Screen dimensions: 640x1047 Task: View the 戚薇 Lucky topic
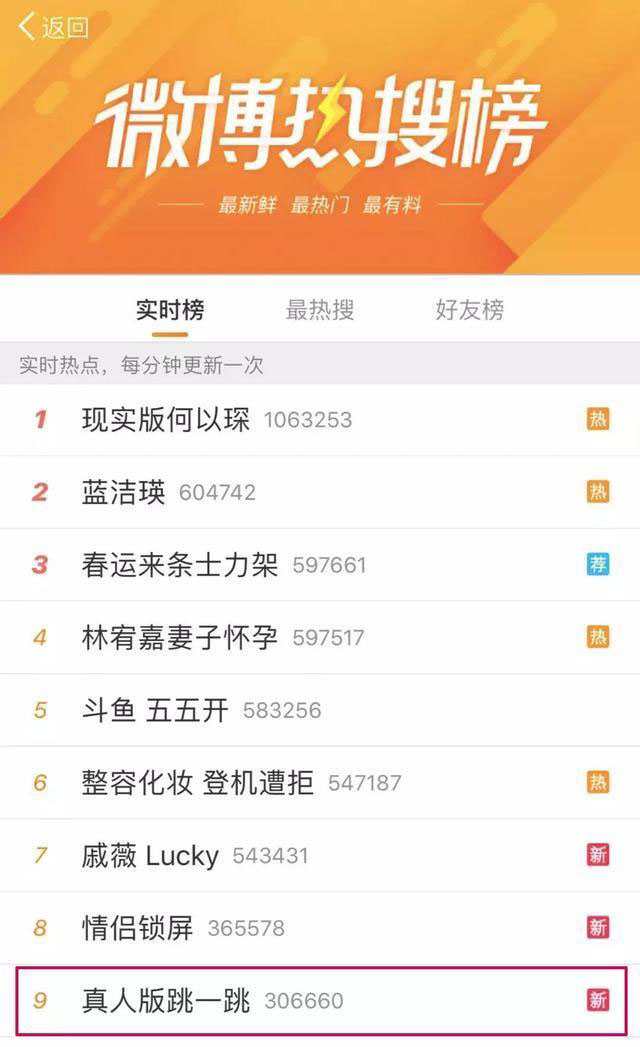click(x=150, y=855)
